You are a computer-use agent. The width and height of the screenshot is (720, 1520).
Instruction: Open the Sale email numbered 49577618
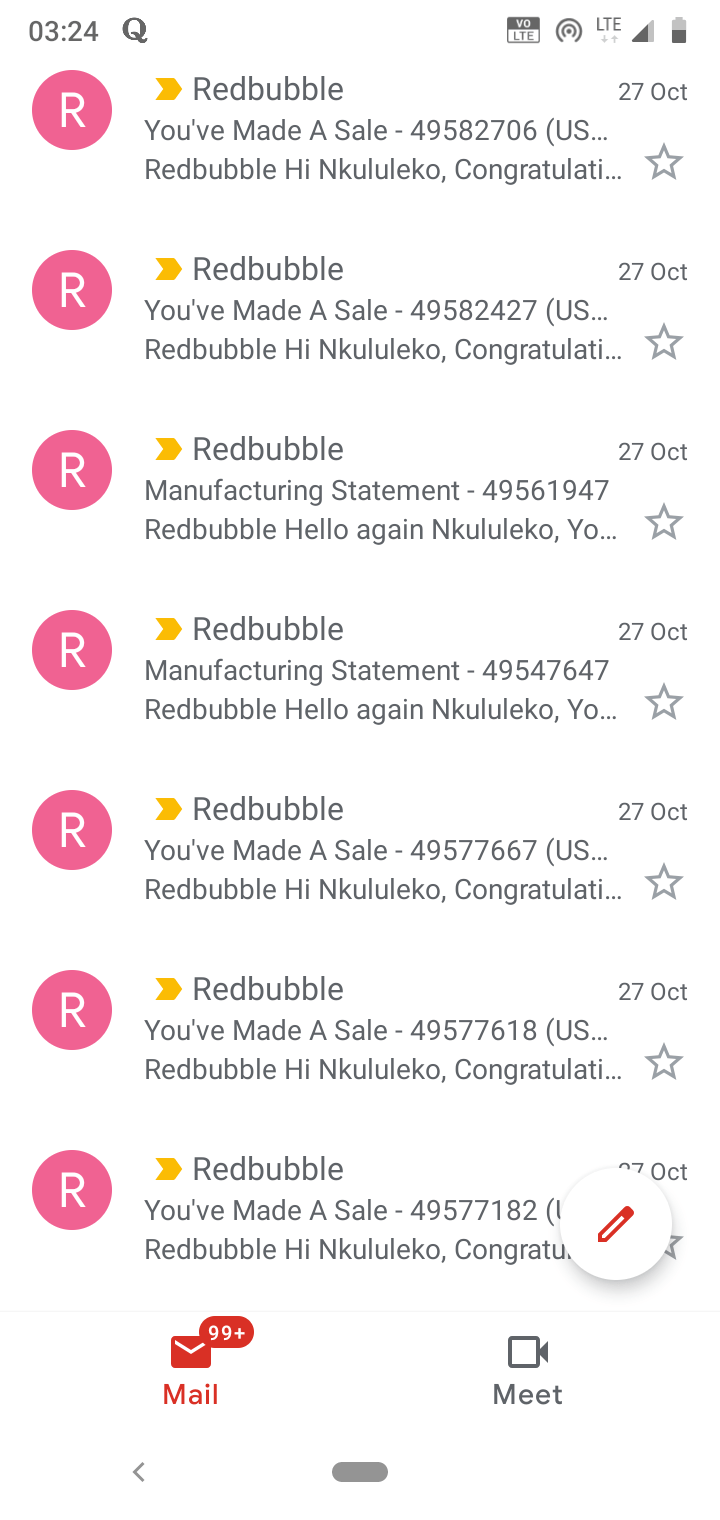click(x=360, y=1030)
